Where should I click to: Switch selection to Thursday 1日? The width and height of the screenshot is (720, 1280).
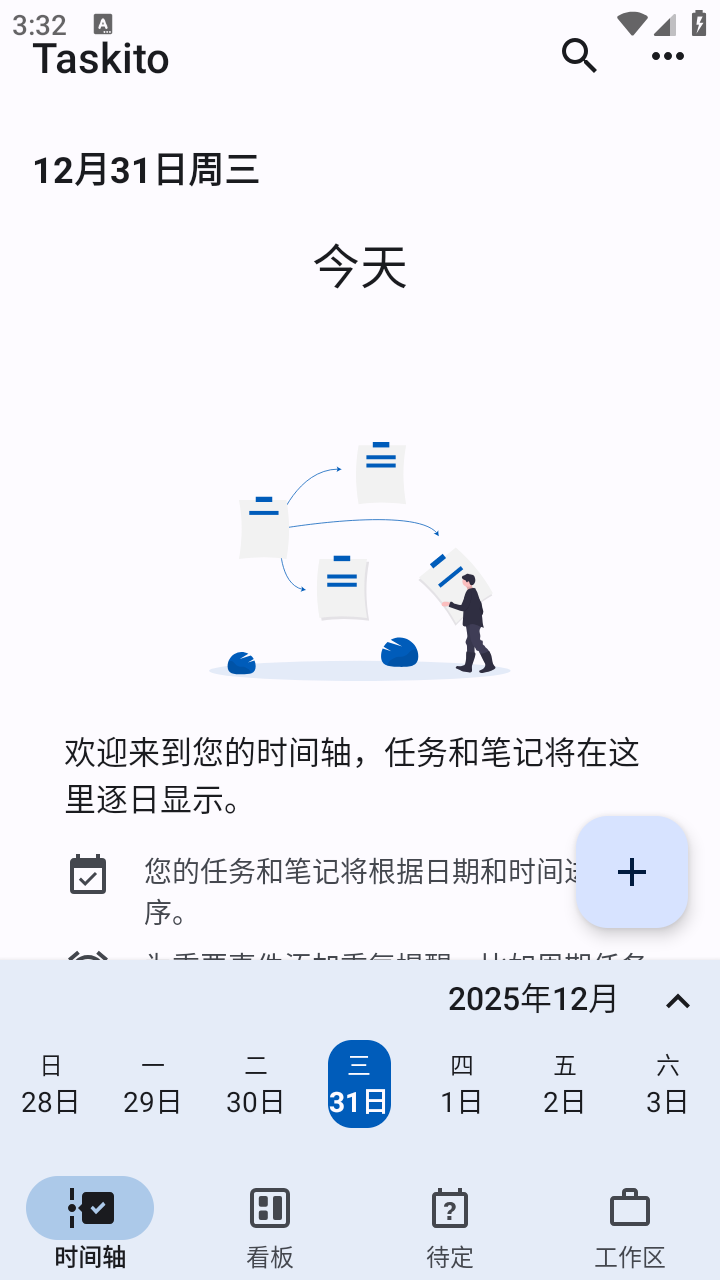[x=462, y=1085]
